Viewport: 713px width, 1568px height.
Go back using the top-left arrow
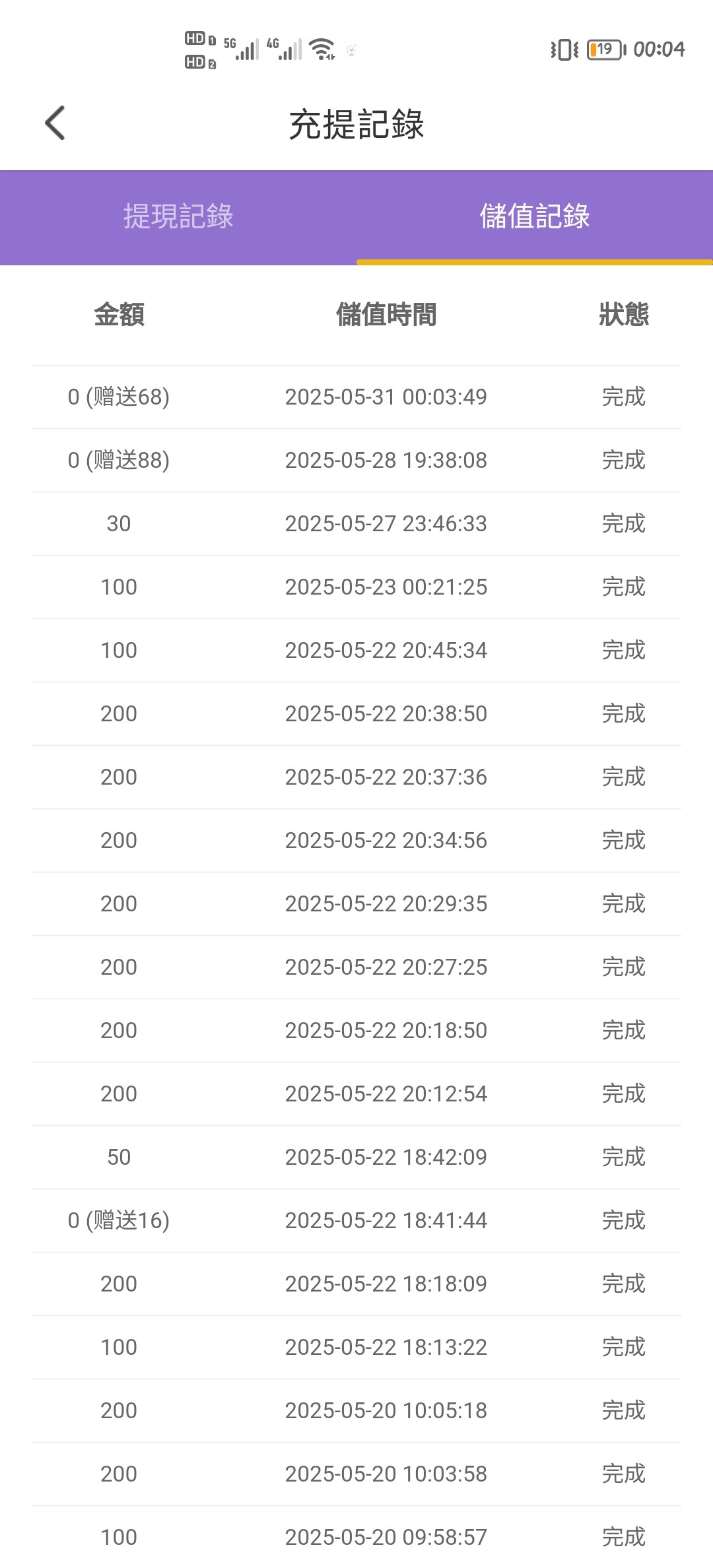click(55, 123)
